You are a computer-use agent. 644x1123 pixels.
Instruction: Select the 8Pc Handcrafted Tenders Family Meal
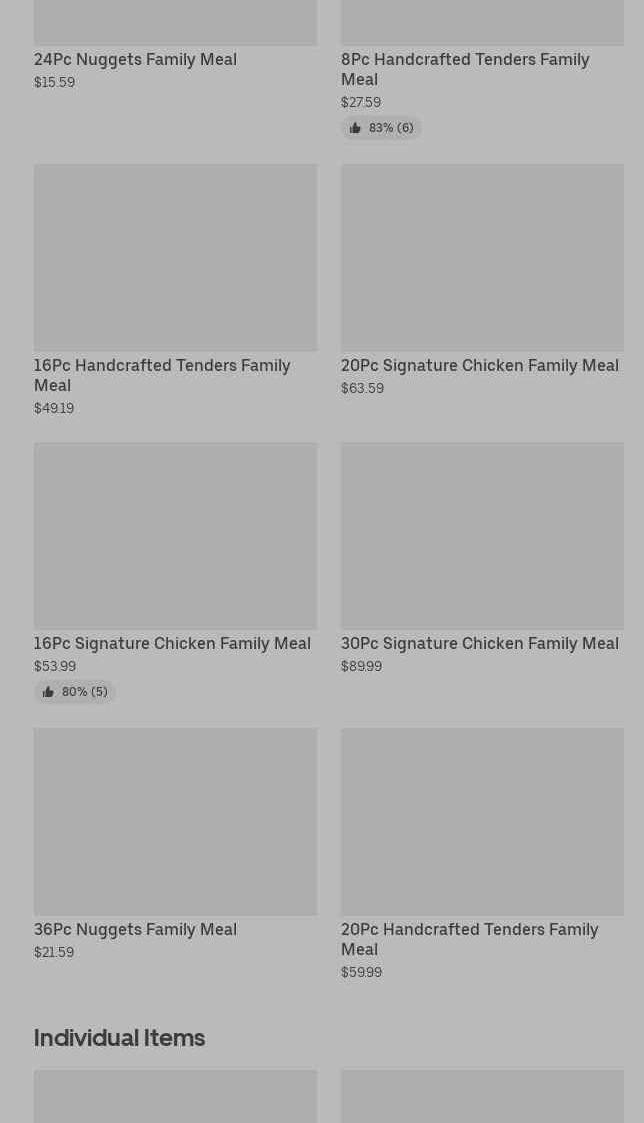(465, 69)
